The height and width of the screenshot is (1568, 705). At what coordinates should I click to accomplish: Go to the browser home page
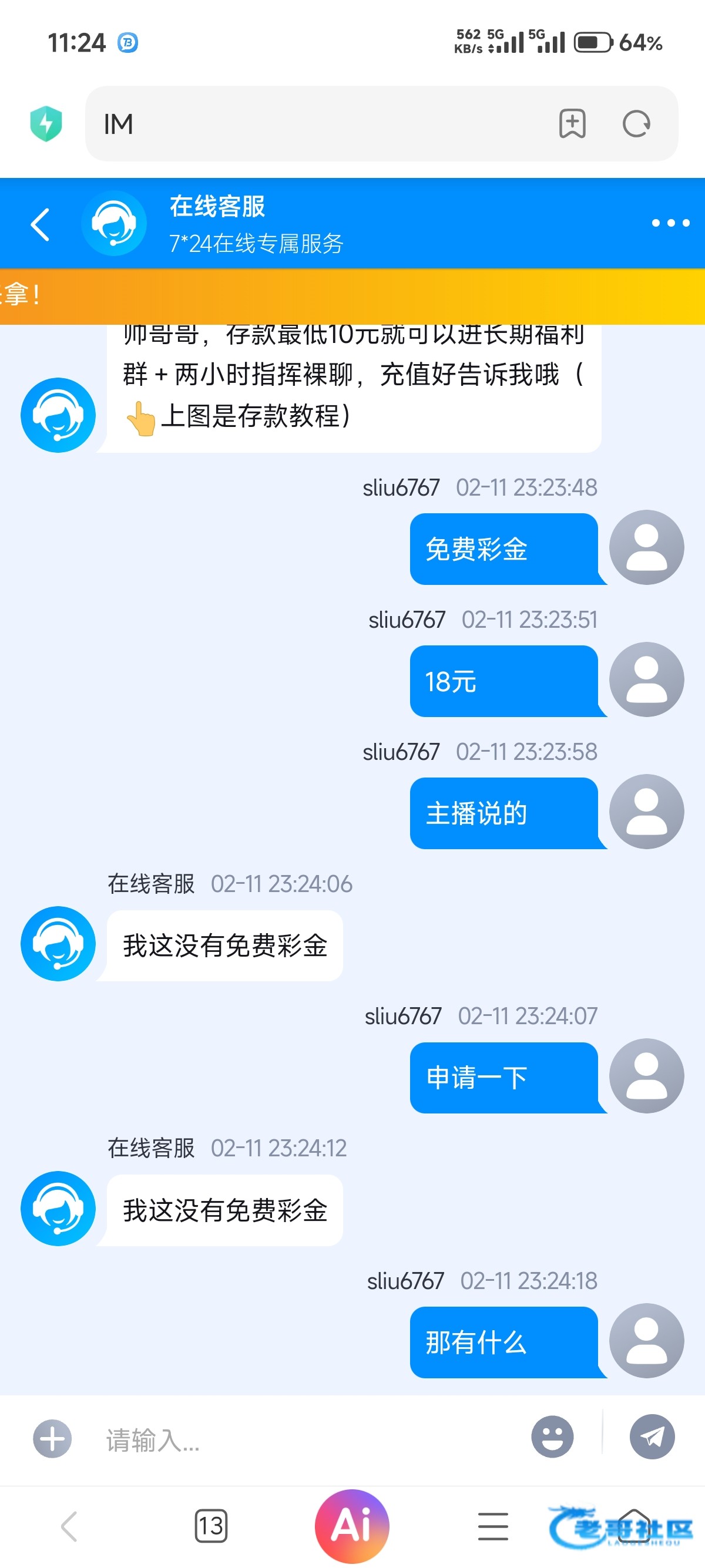(633, 1526)
